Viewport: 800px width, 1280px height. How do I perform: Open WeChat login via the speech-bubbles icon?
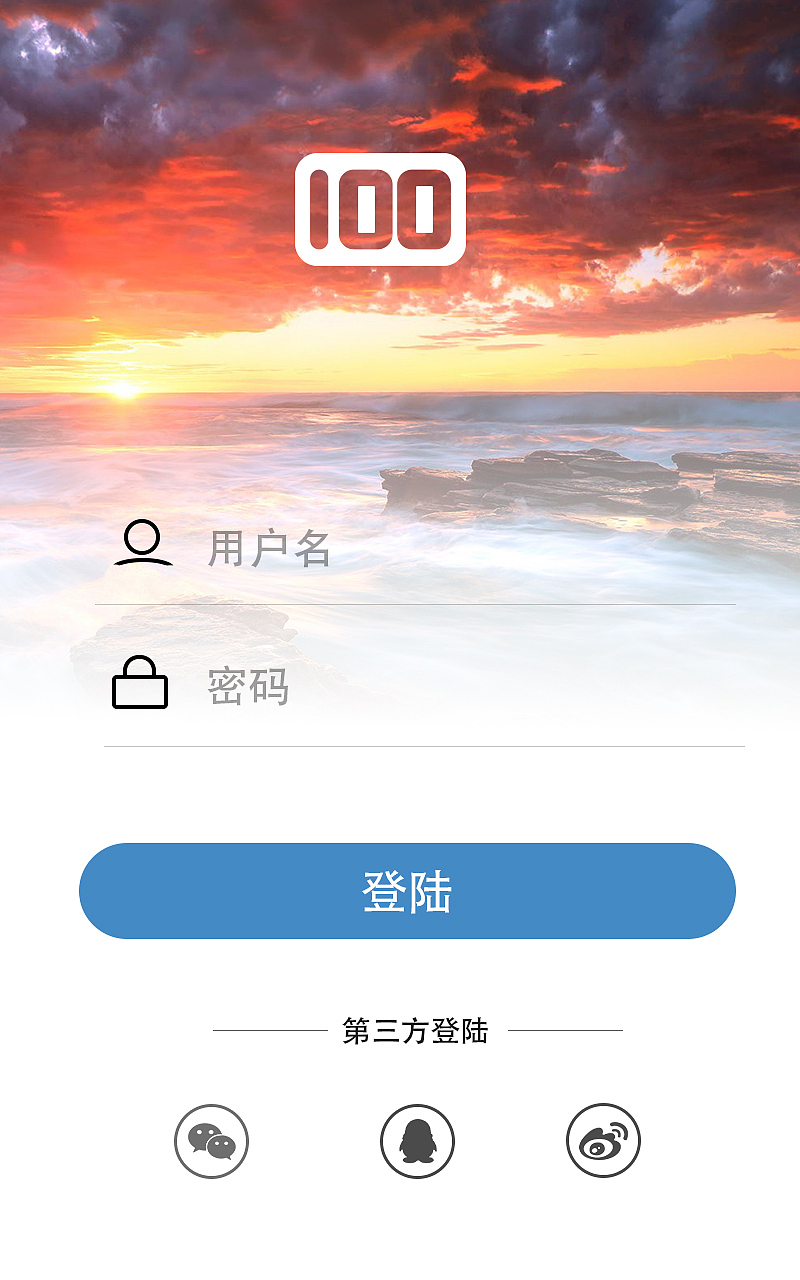coord(211,1143)
